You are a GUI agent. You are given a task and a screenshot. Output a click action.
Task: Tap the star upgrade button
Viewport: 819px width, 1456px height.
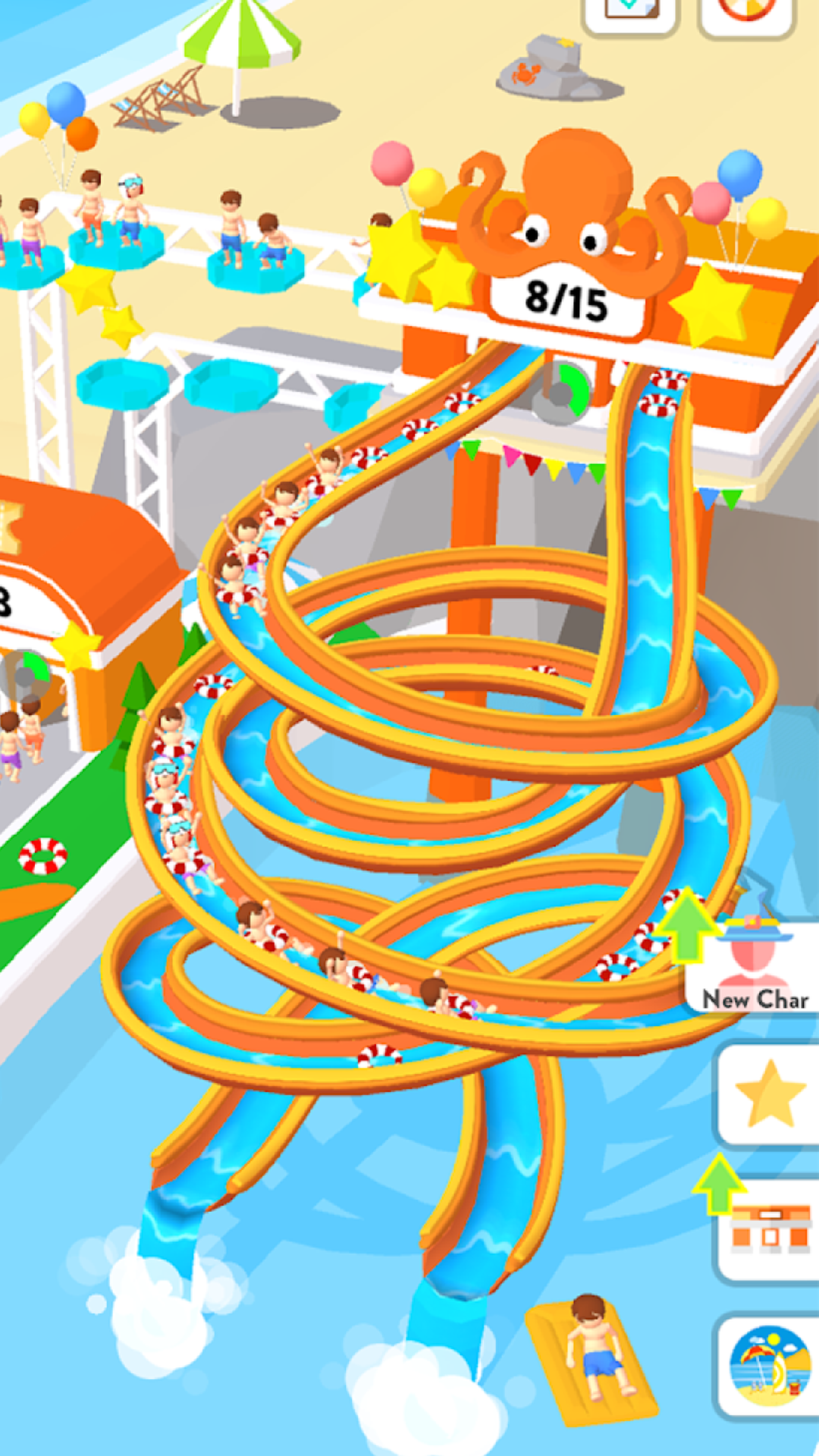click(769, 1094)
